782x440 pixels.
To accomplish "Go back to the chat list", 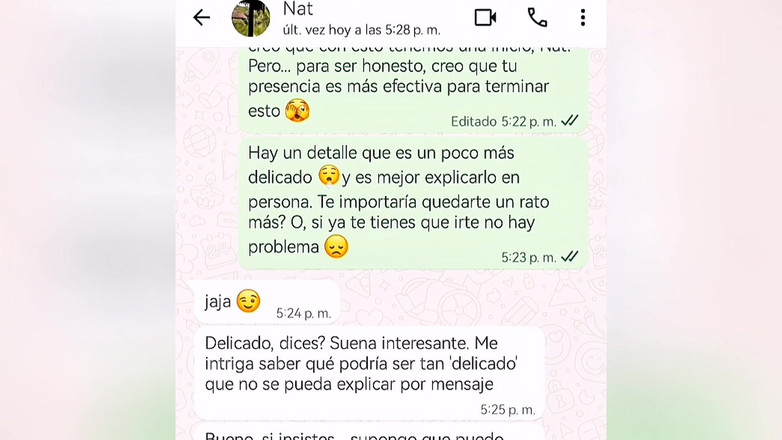I will click(x=202, y=17).
